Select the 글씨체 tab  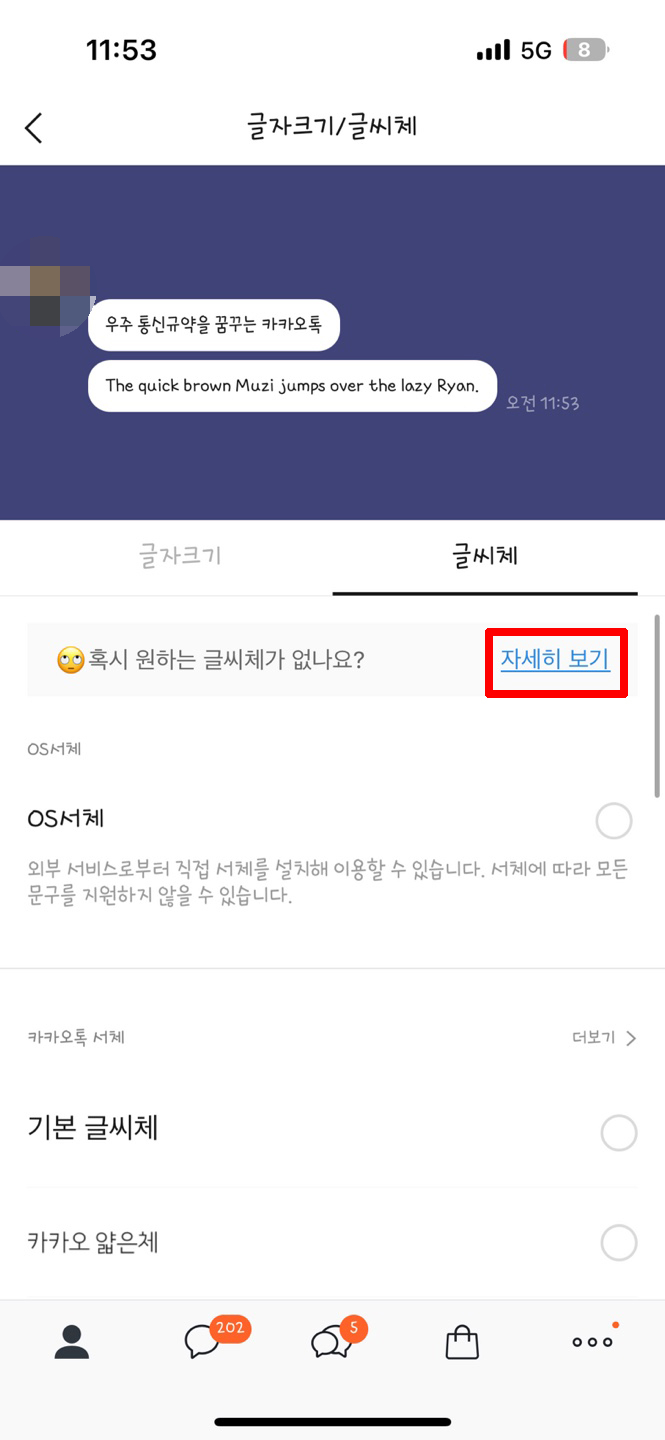pos(485,556)
